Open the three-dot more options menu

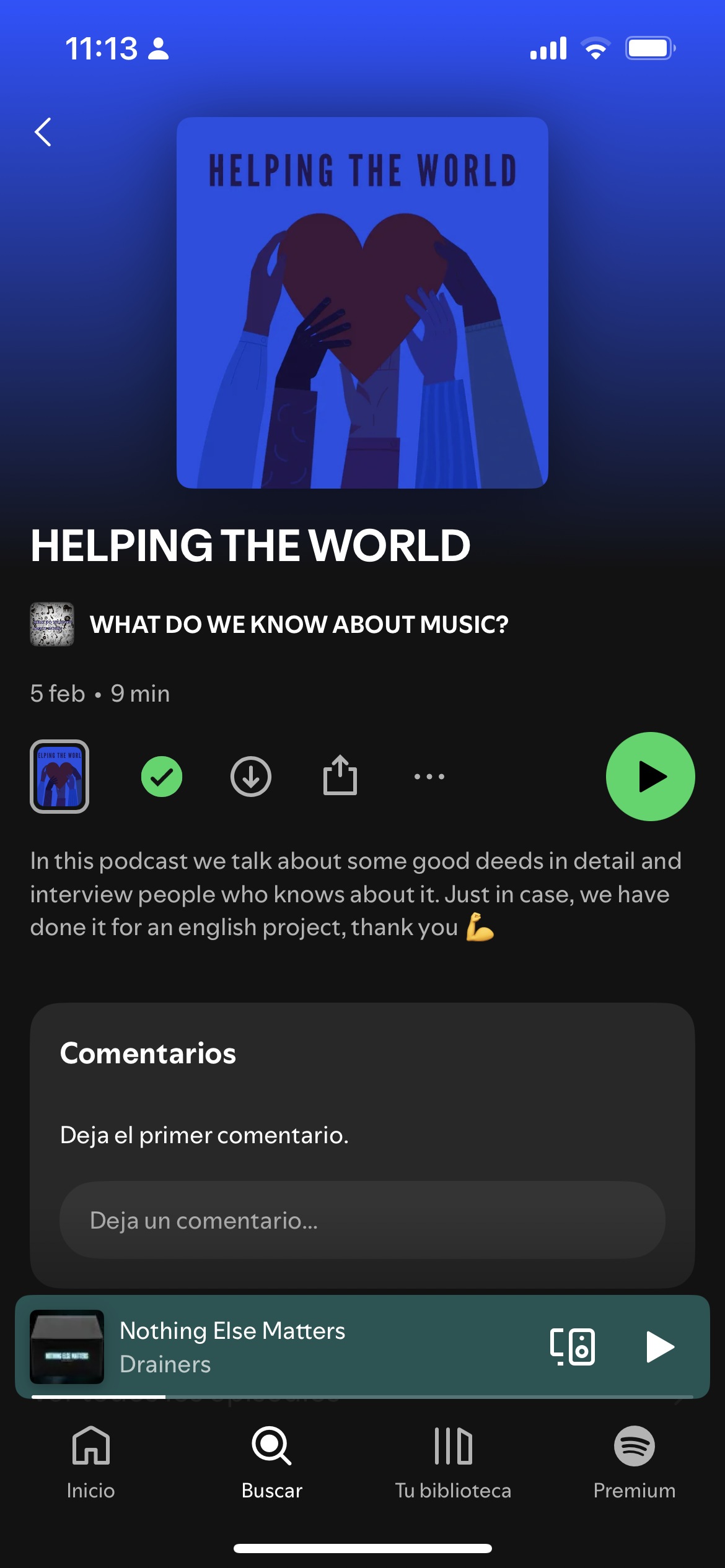(429, 777)
